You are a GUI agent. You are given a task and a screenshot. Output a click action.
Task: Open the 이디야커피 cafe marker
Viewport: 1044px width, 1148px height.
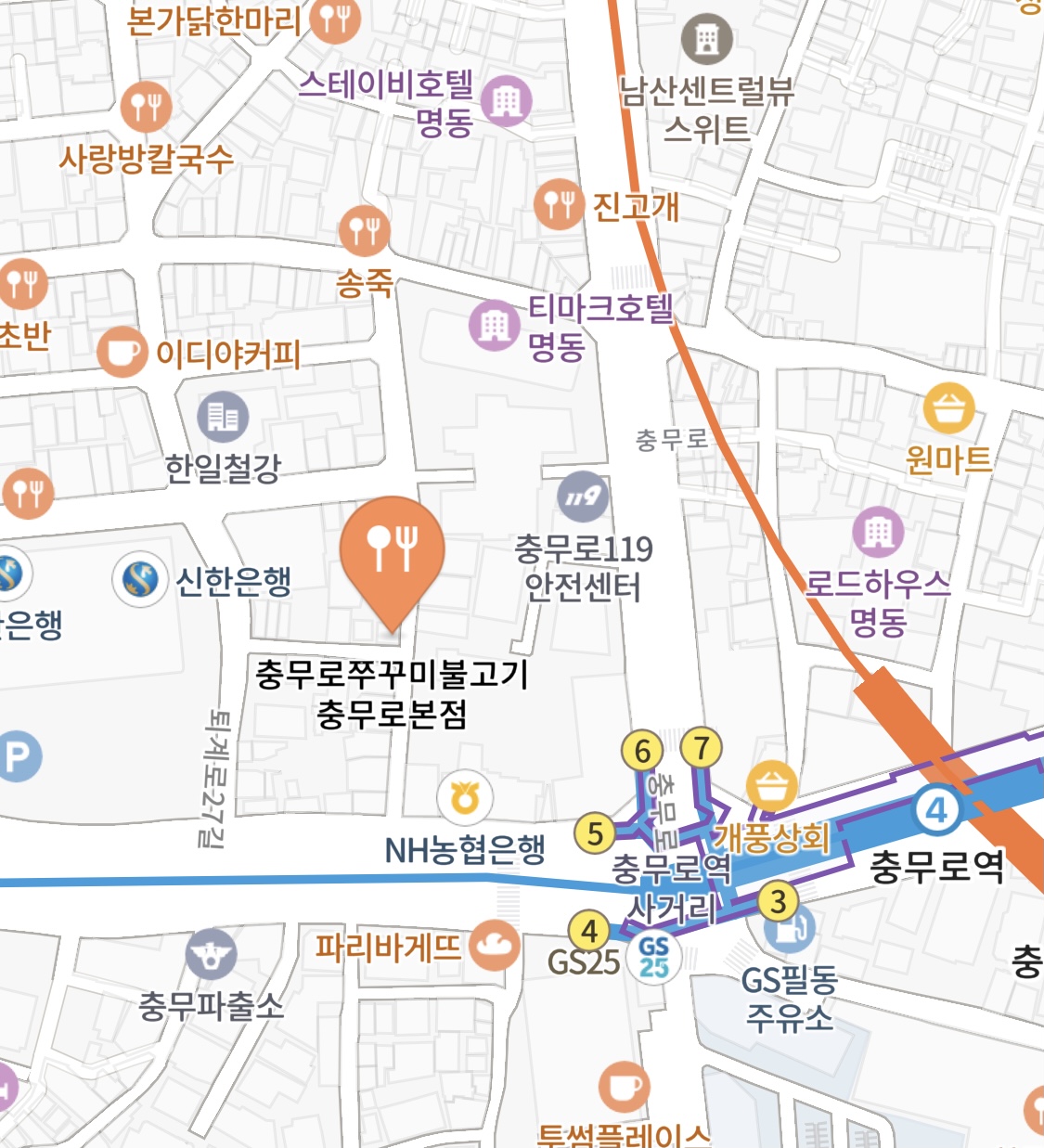click(x=122, y=352)
